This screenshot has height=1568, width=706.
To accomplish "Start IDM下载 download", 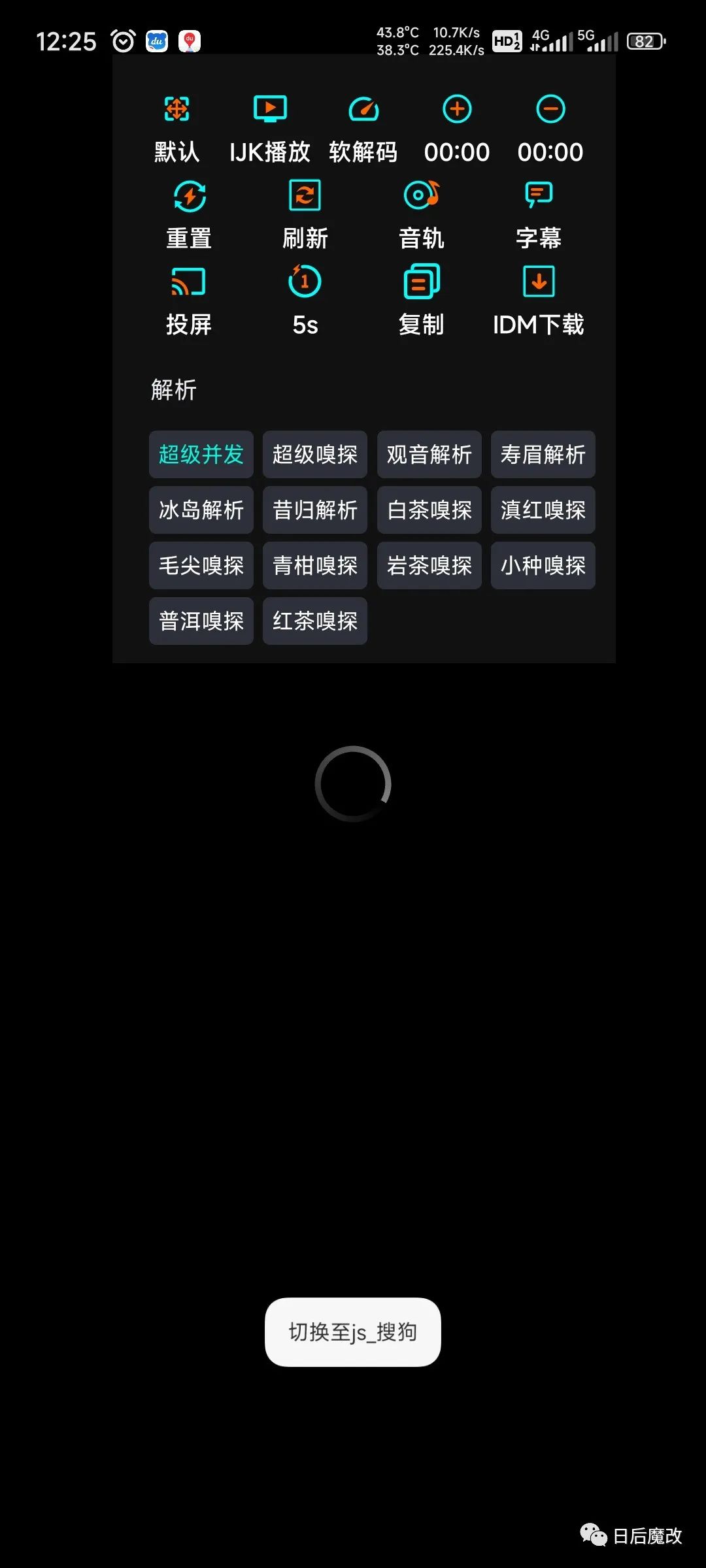I will coord(539,301).
